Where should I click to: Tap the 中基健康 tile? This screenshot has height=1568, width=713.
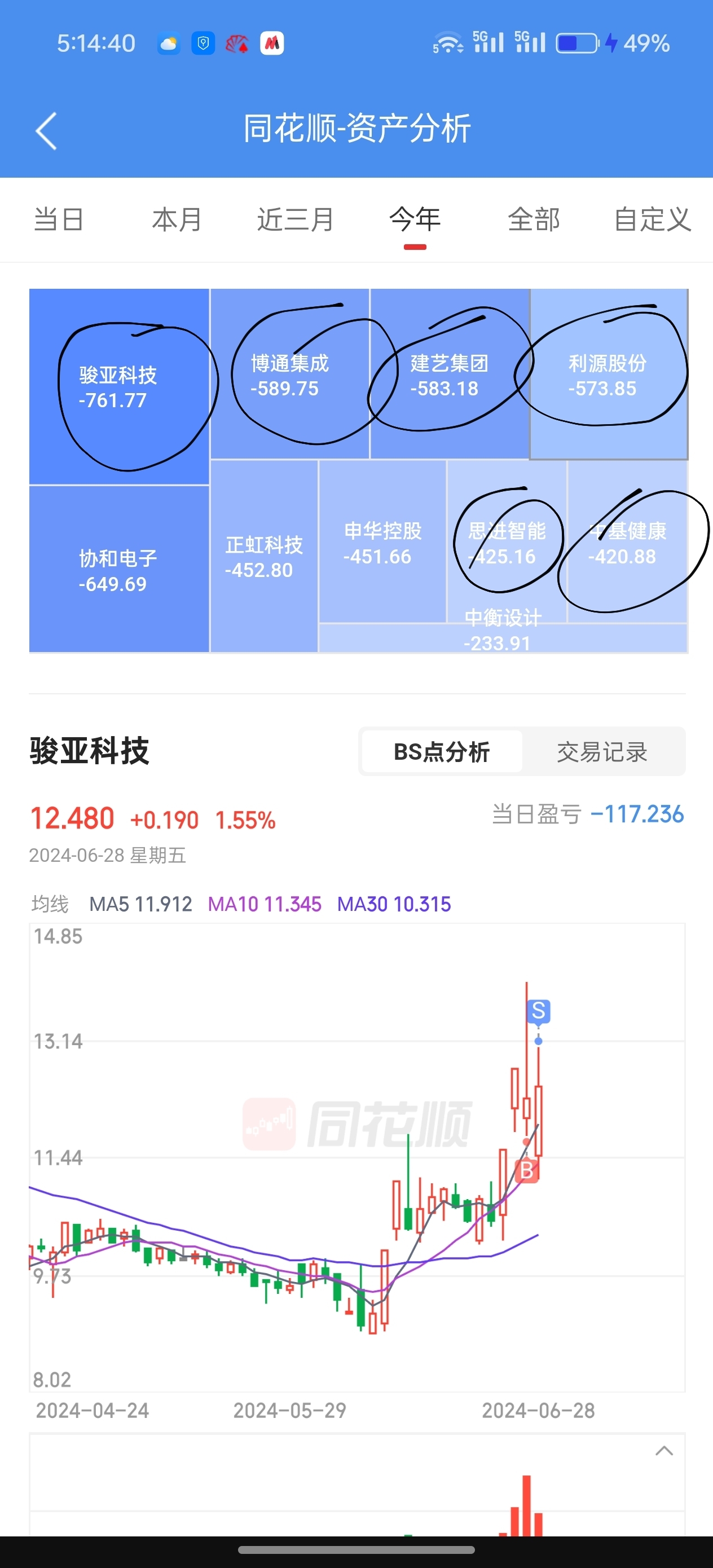[628, 541]
